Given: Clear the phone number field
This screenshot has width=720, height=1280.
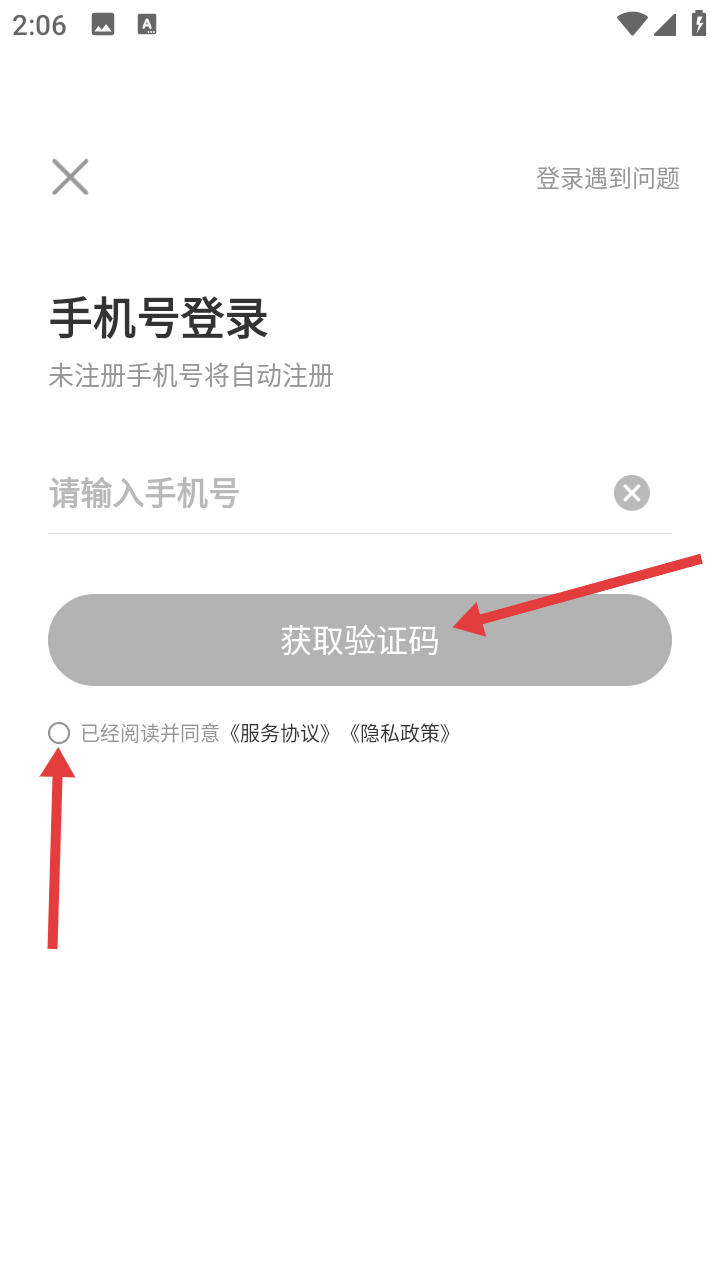Looking at the screenshot, I should 631,493.
